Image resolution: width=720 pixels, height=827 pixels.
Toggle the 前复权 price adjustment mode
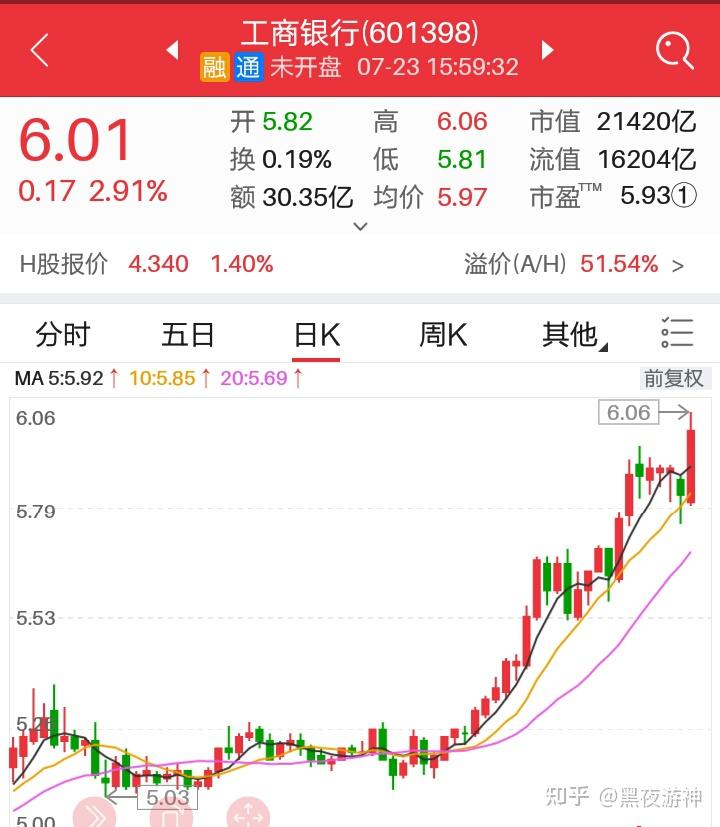click(674, 379)
